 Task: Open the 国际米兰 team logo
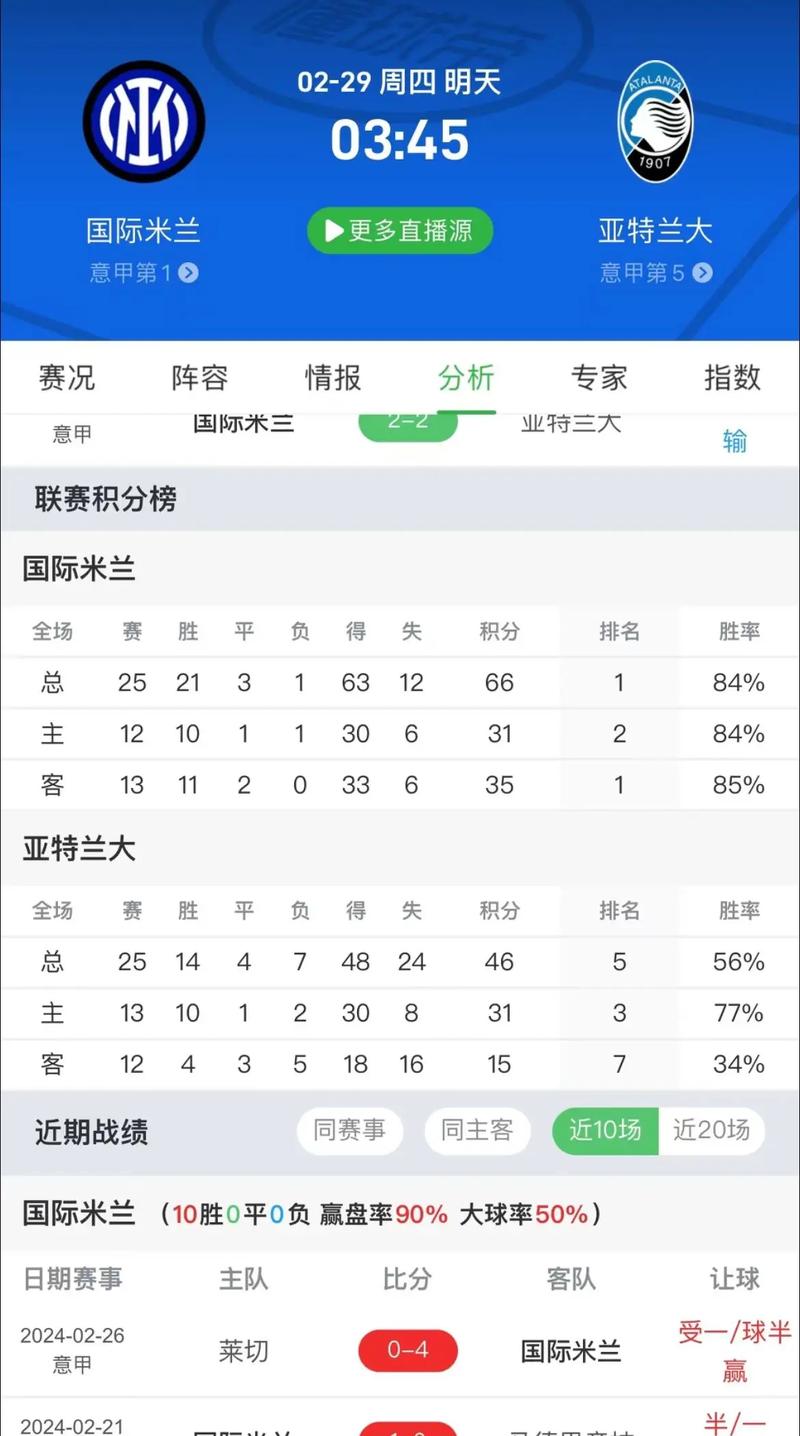click(144, 122)
